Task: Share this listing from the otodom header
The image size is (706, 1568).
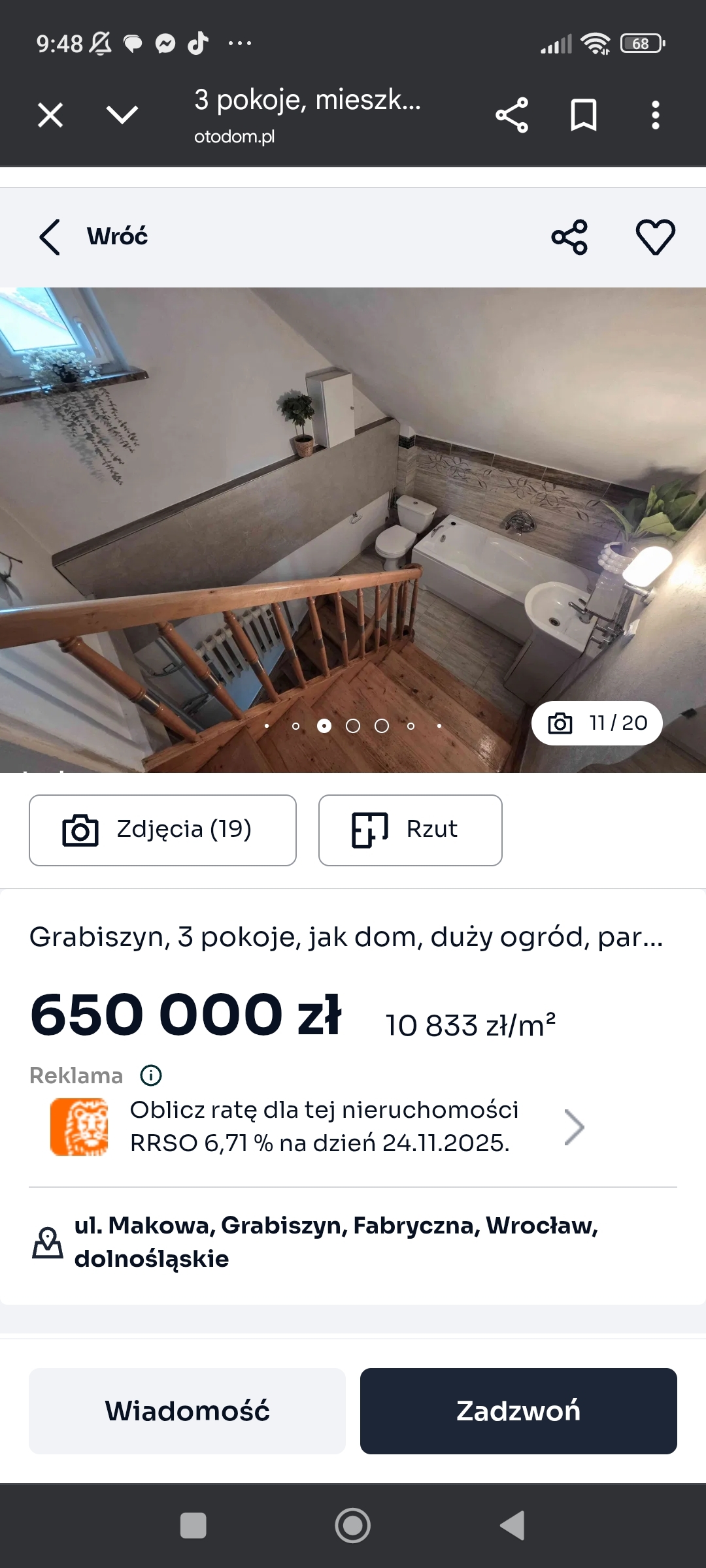Action: pos(569,237)
